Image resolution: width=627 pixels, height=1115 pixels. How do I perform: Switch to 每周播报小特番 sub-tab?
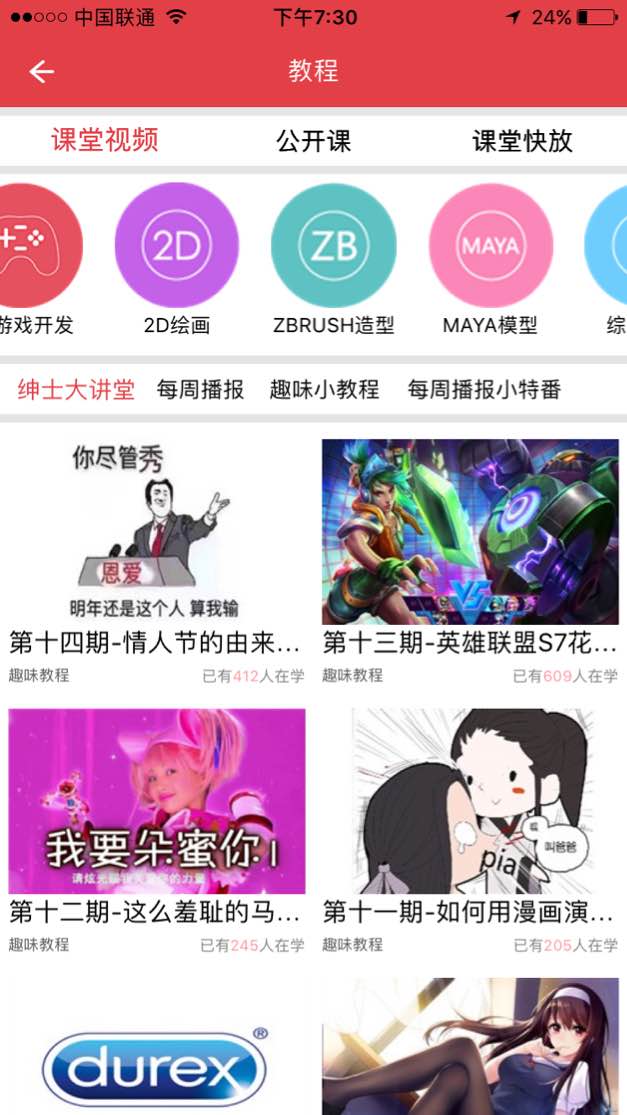pyautogui.click(x=484, y=390)
